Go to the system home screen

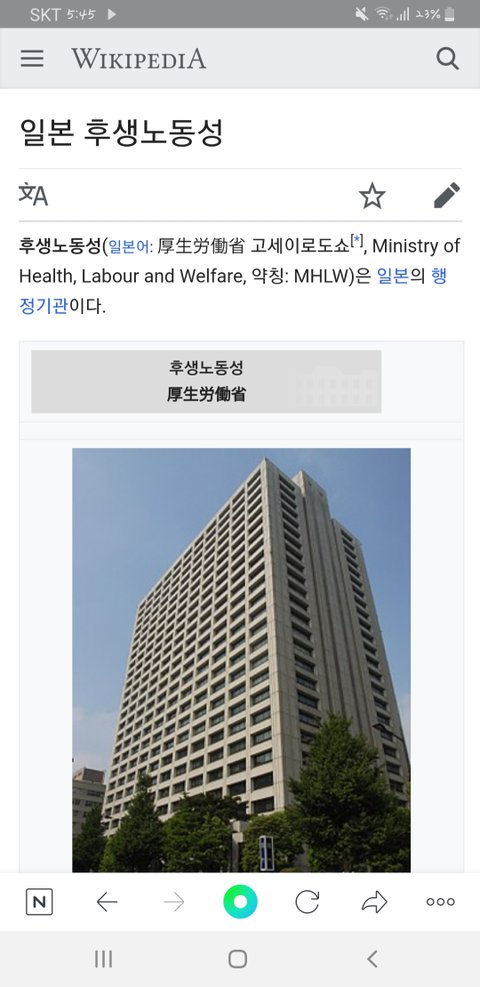238,959
